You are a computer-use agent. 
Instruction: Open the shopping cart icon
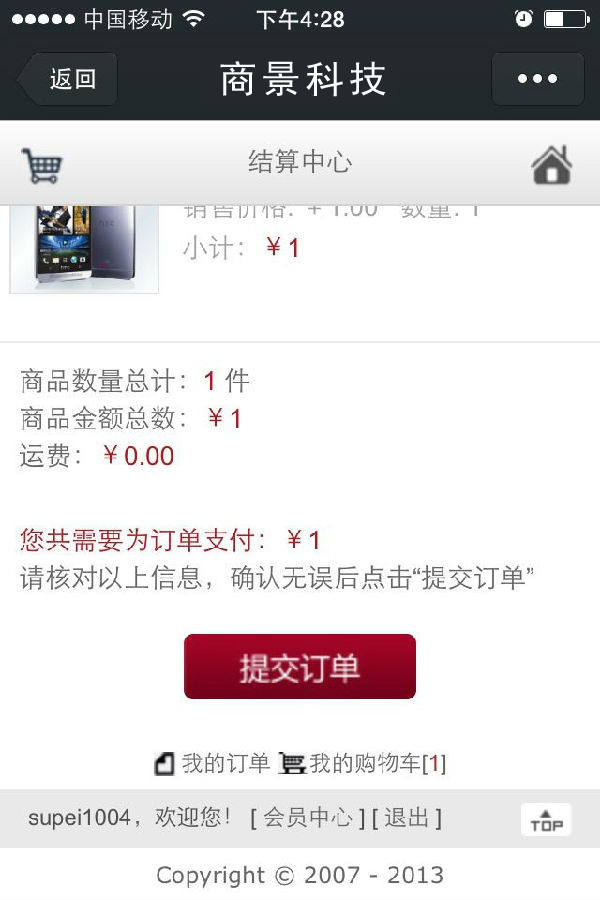42,164
